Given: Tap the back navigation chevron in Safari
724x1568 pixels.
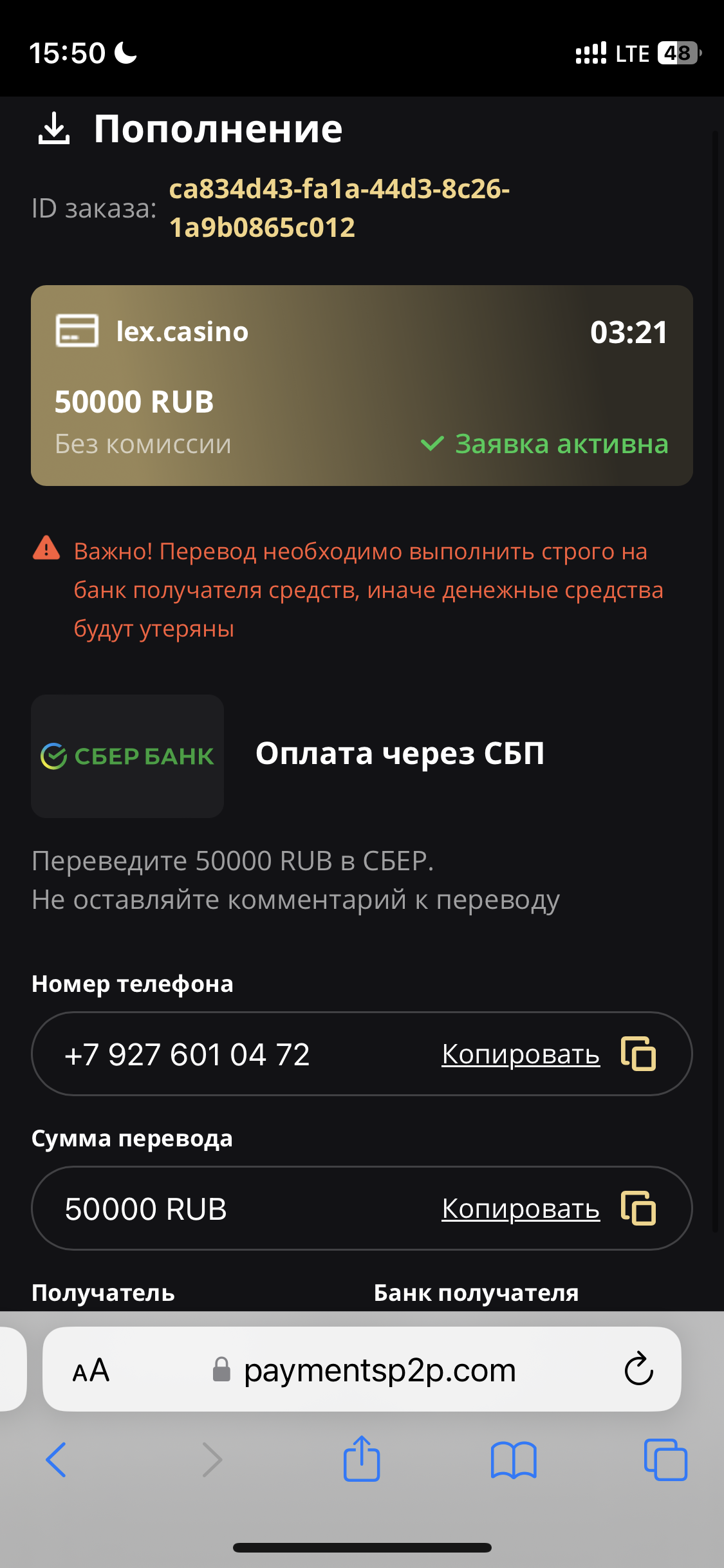Looking at the screenshot, I should (57, 1460).
